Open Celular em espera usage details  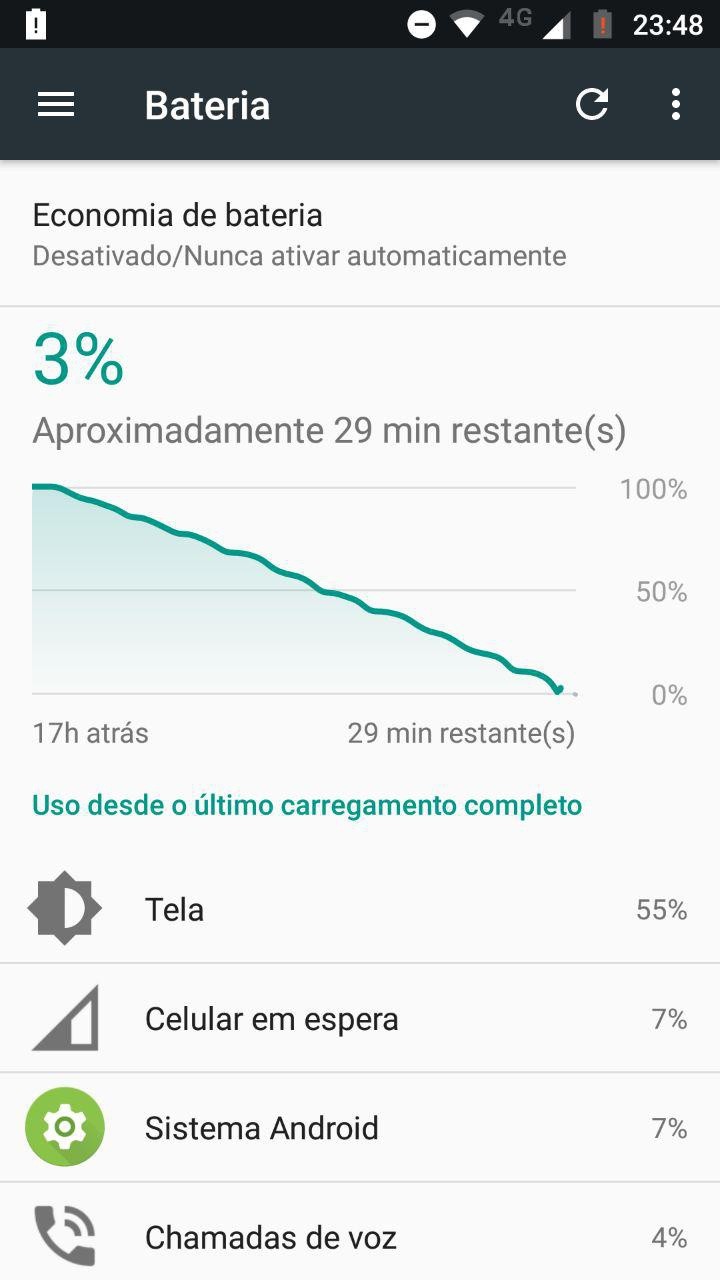[x=360, y=1019]
